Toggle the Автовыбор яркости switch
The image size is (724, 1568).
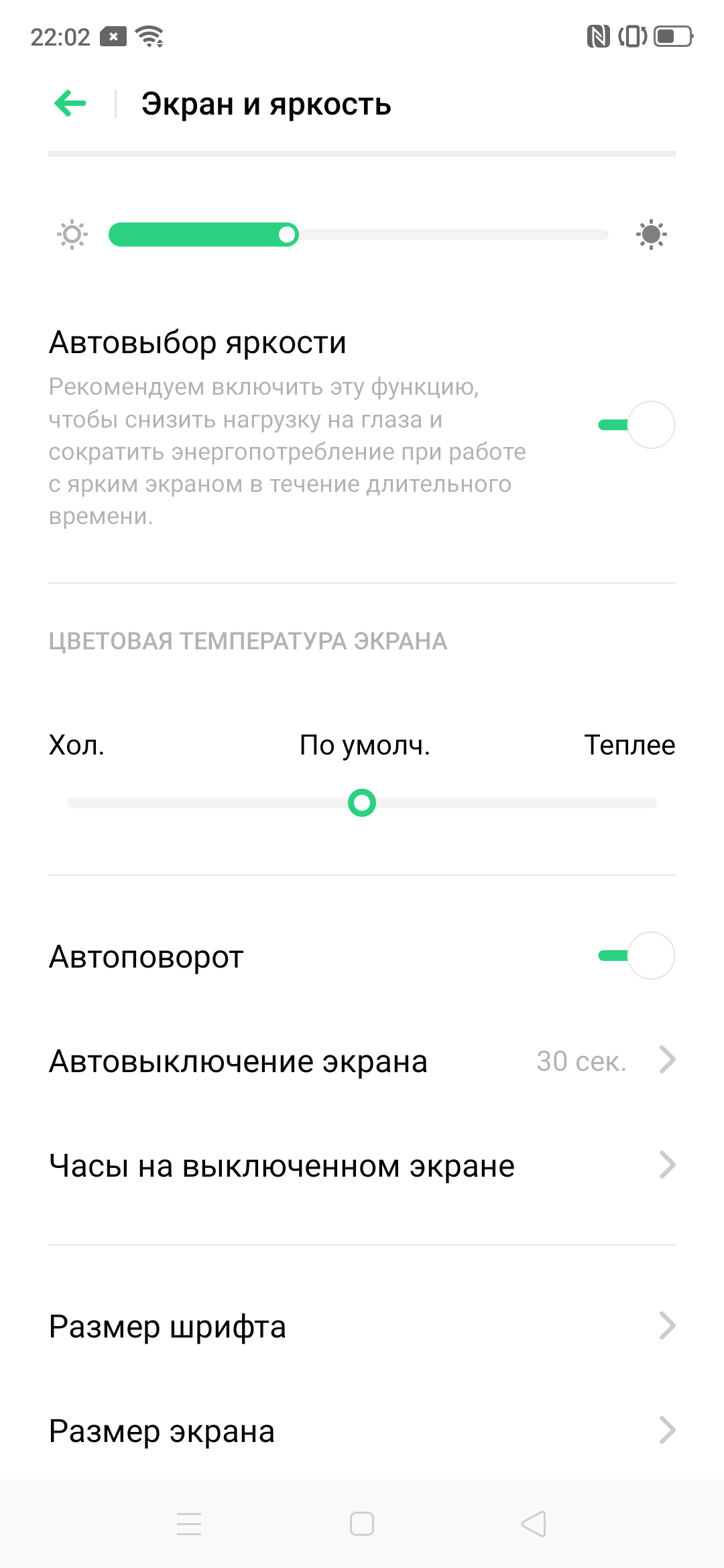[636, 425]
